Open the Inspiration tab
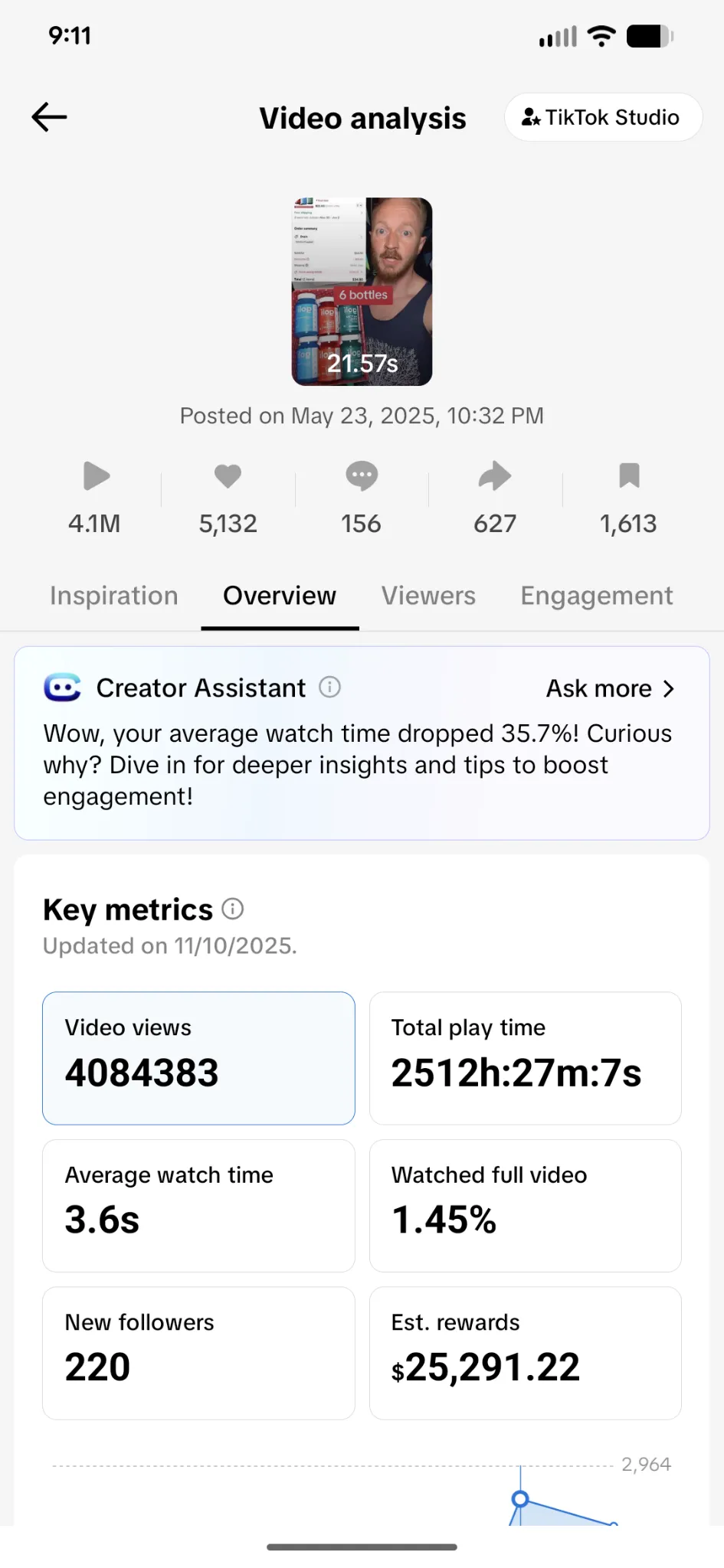This screenshot has width=724, height=1568. click(113, 596)
